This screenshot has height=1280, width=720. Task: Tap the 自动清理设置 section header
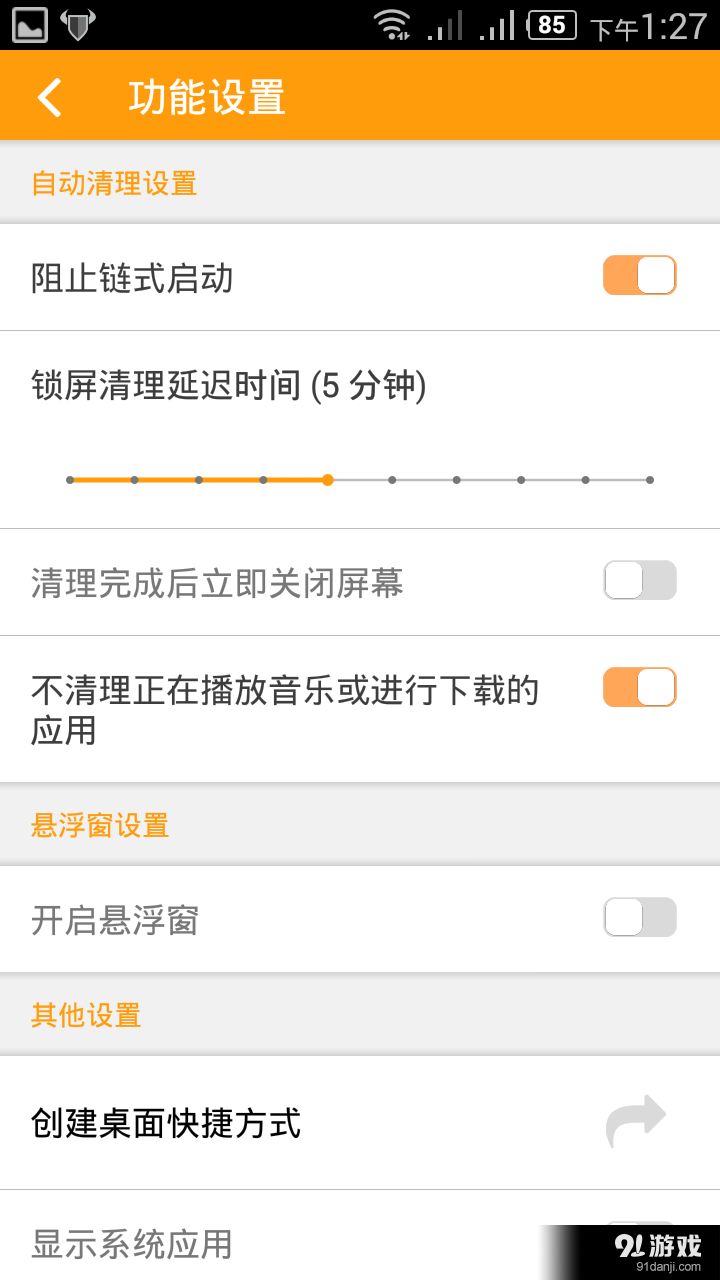coord(110,183)
